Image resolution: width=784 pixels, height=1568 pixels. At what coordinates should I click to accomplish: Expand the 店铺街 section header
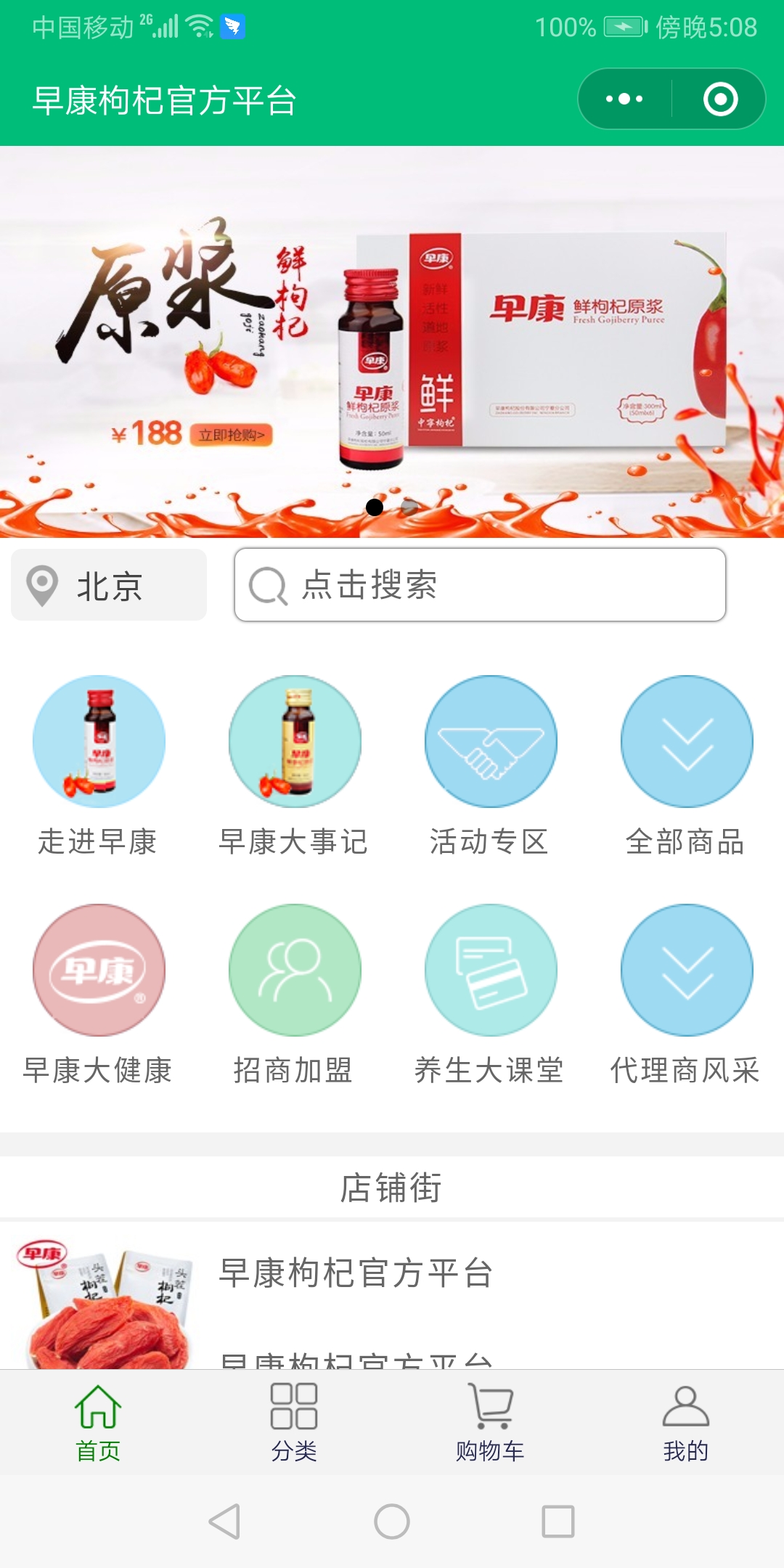pyautogui.click(x=392, y=1188)
